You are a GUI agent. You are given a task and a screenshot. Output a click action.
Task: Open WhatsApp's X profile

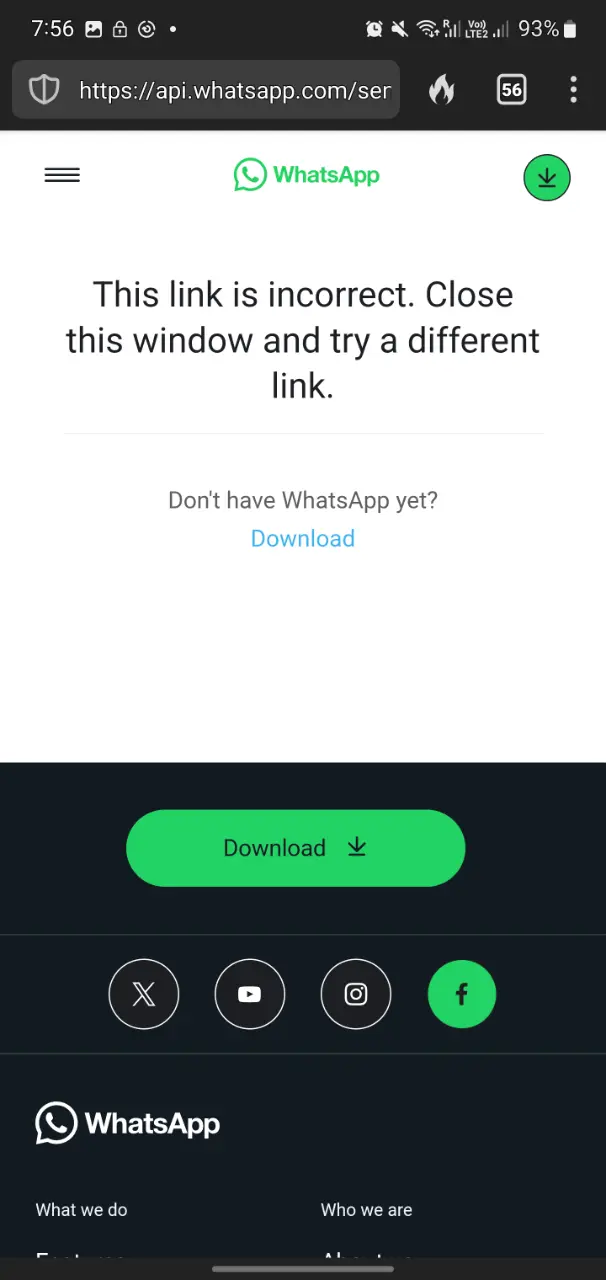[x=144, y=994]
